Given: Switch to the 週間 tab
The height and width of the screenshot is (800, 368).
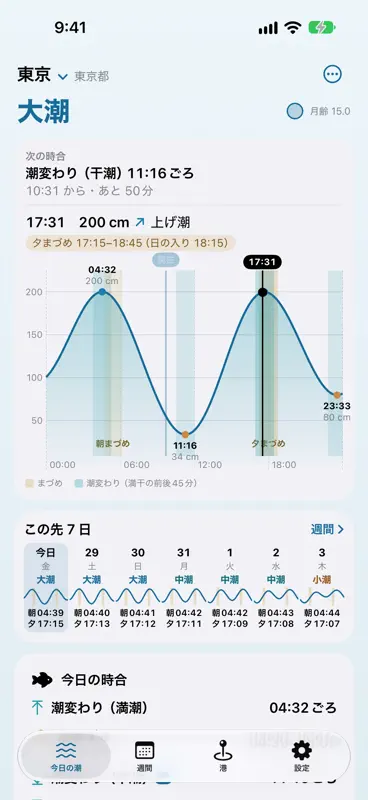Looking at the screenshot, I should (144, 756).
